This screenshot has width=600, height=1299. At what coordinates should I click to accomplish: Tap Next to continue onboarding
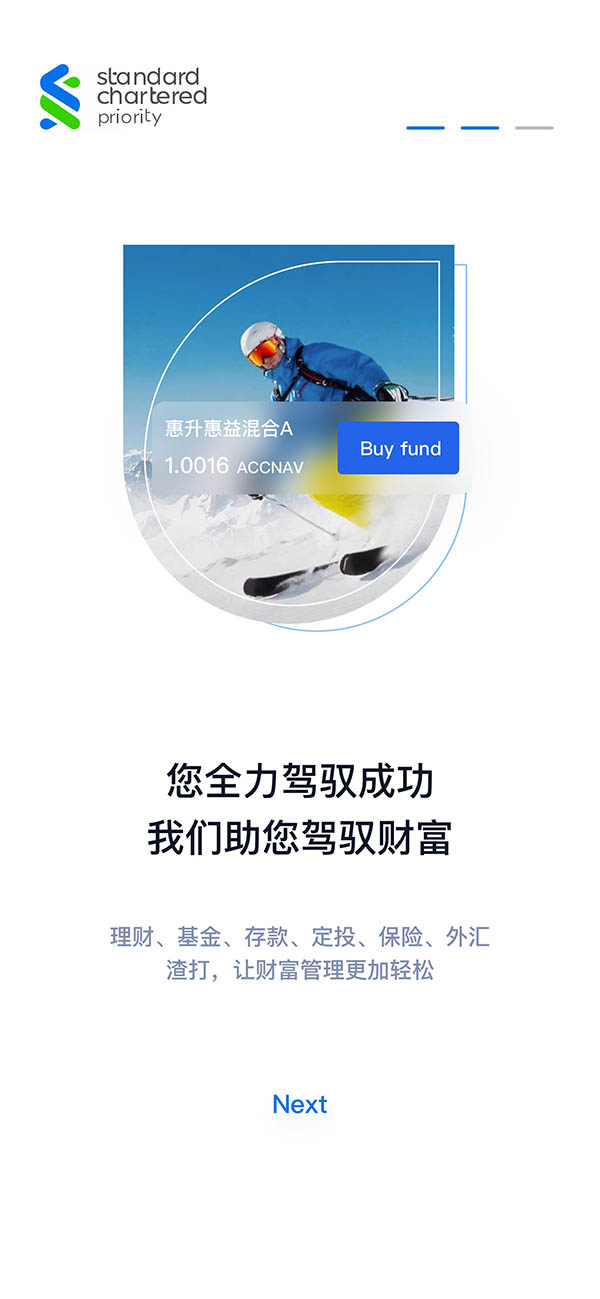(300, 1104)
